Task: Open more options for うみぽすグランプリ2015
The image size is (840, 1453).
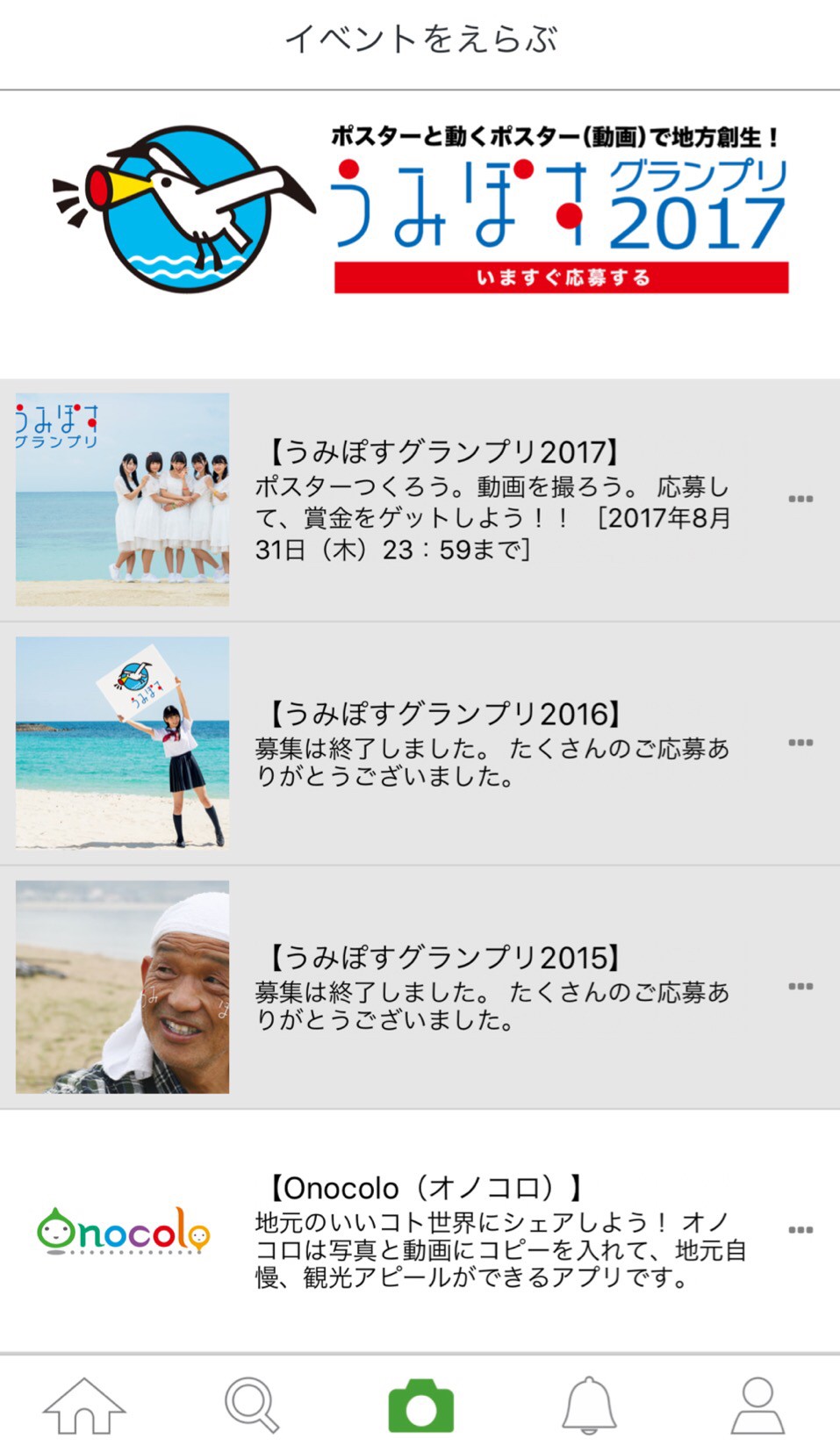Action: pyautogui.click(x=800, y=987)
